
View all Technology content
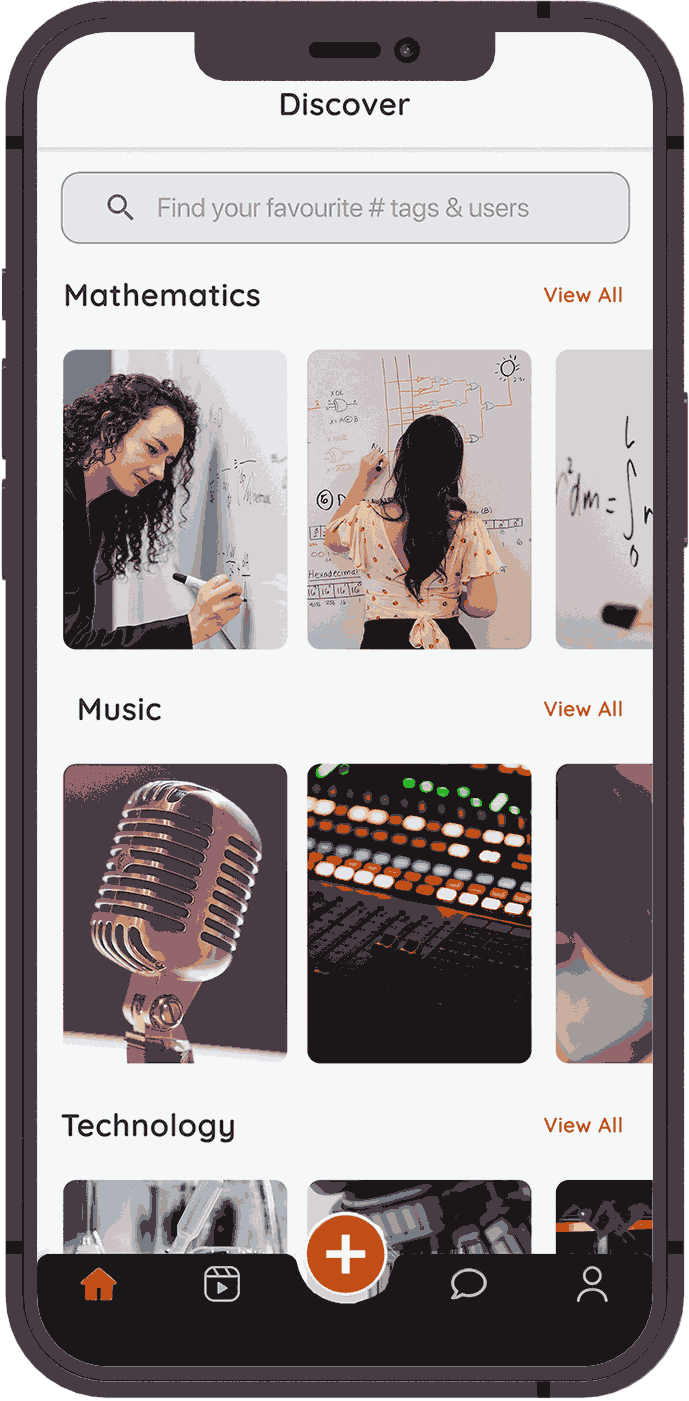coord(582,1125)
